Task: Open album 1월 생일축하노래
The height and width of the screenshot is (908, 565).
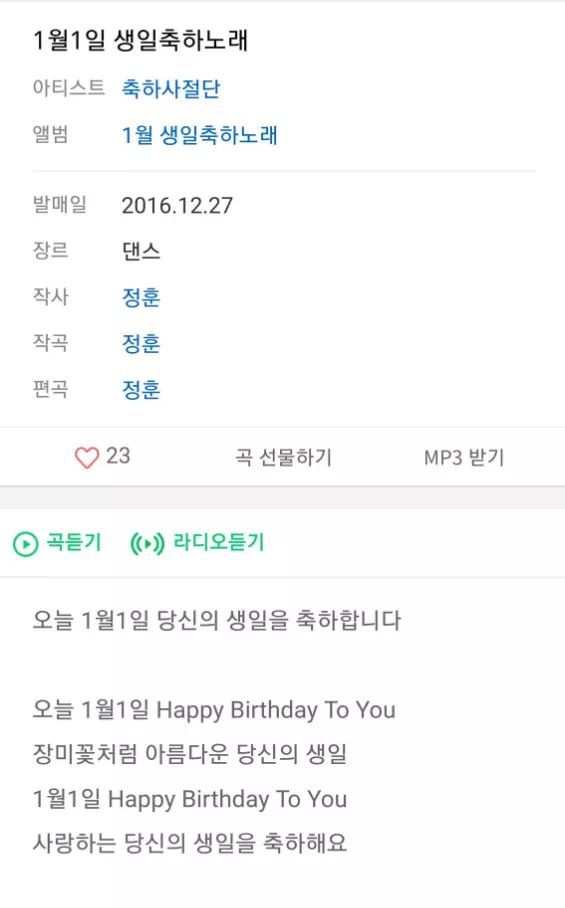Action: (x=199, y=135)
